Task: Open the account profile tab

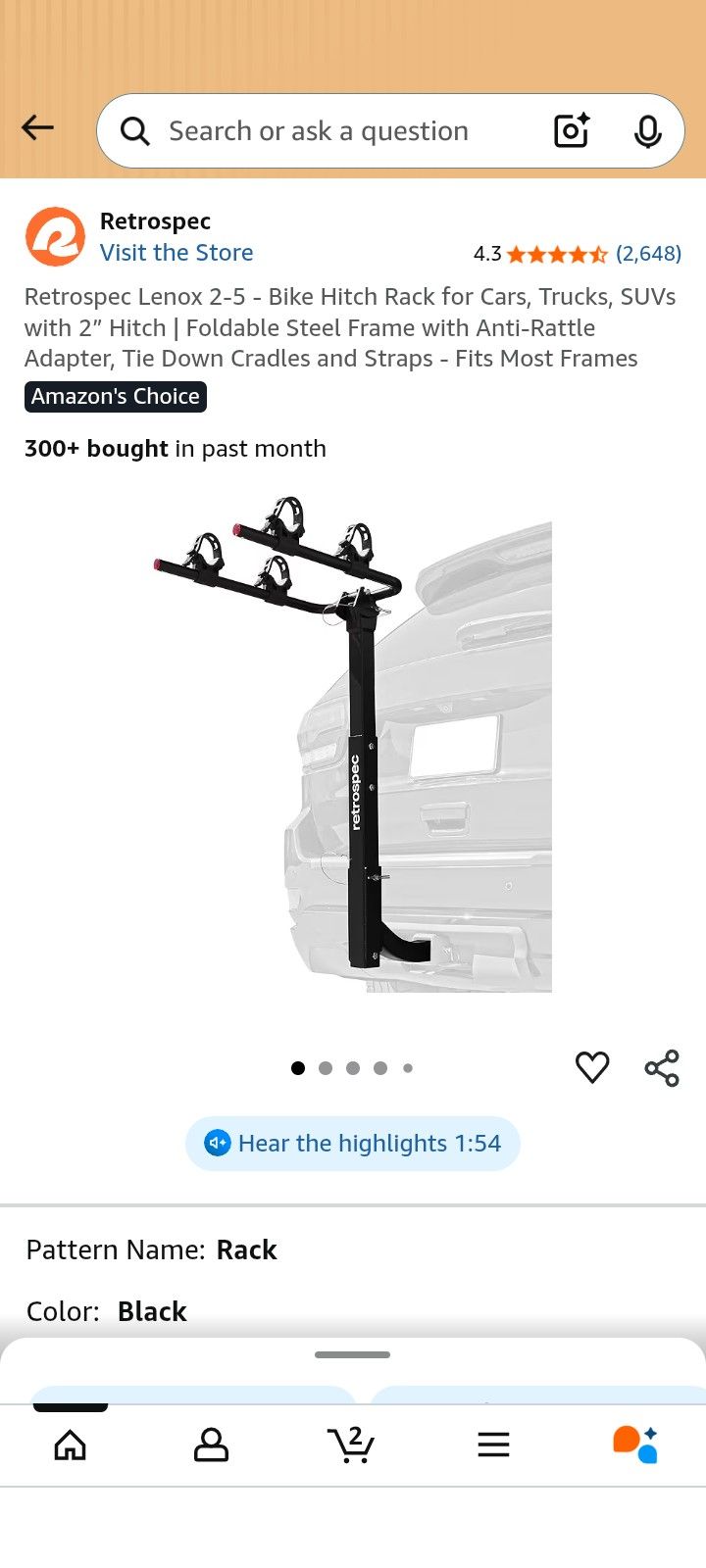Action: coord(211,1445)
